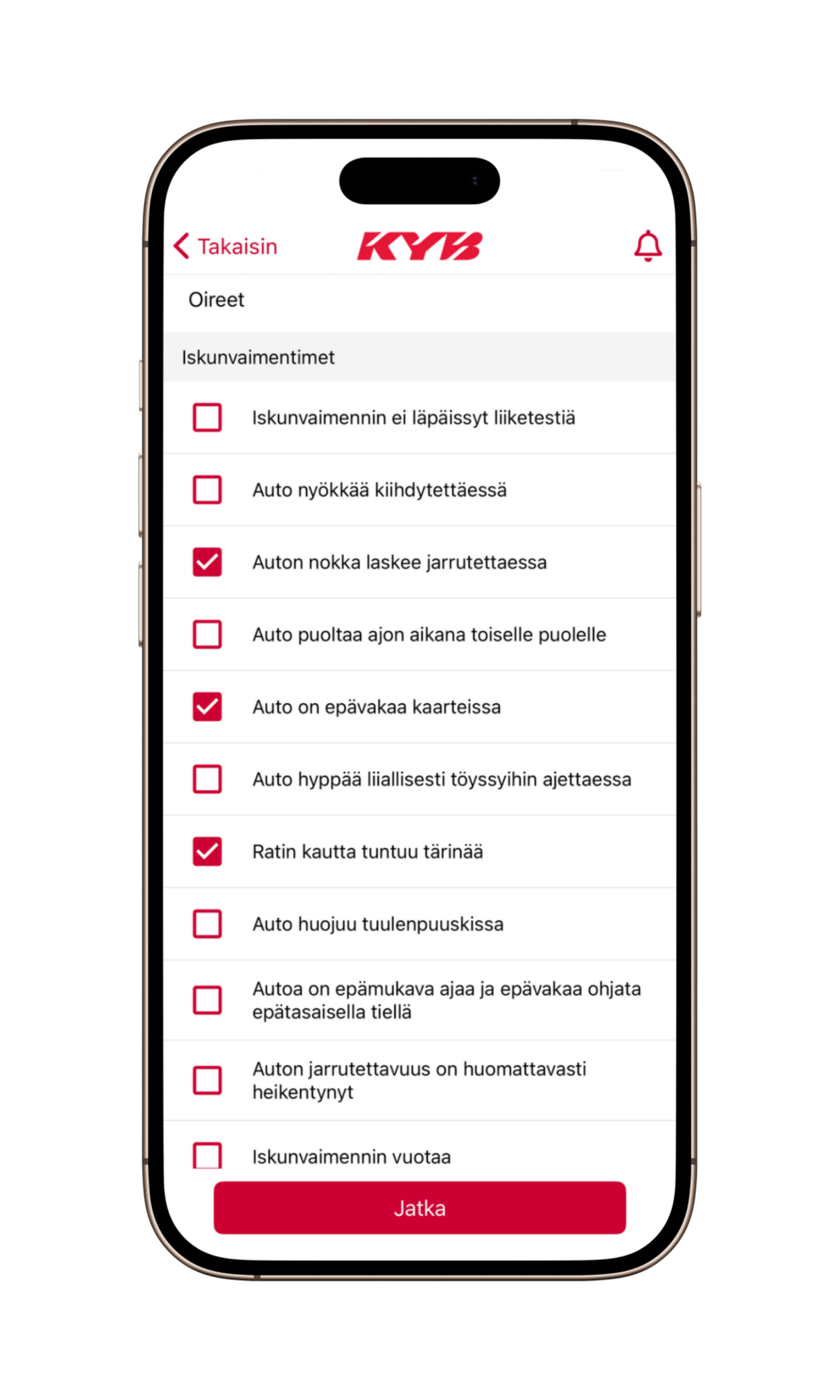840x1400 pixels.
Task: Select 'Auton jarrutettavuus on huomattavasti heikentynyt'
Action: [x=207, y=1080]
